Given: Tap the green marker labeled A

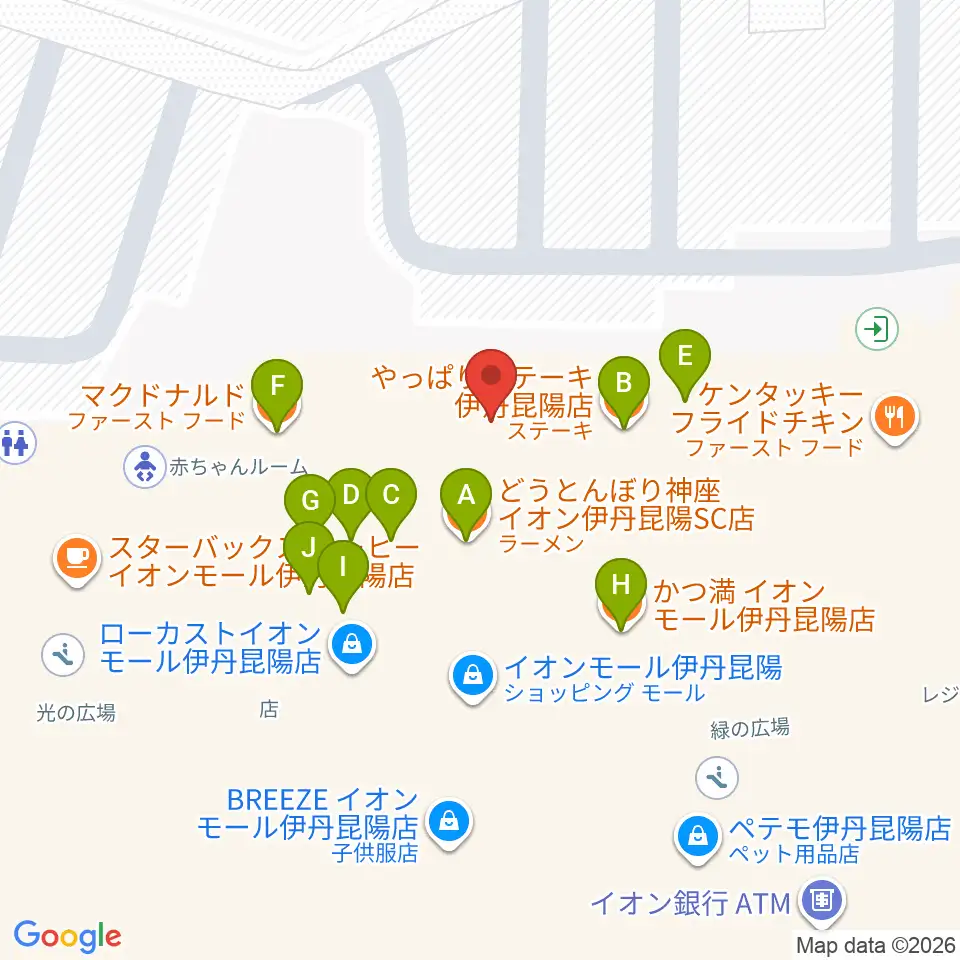Looking at the screenshot, I should [465, 494].
